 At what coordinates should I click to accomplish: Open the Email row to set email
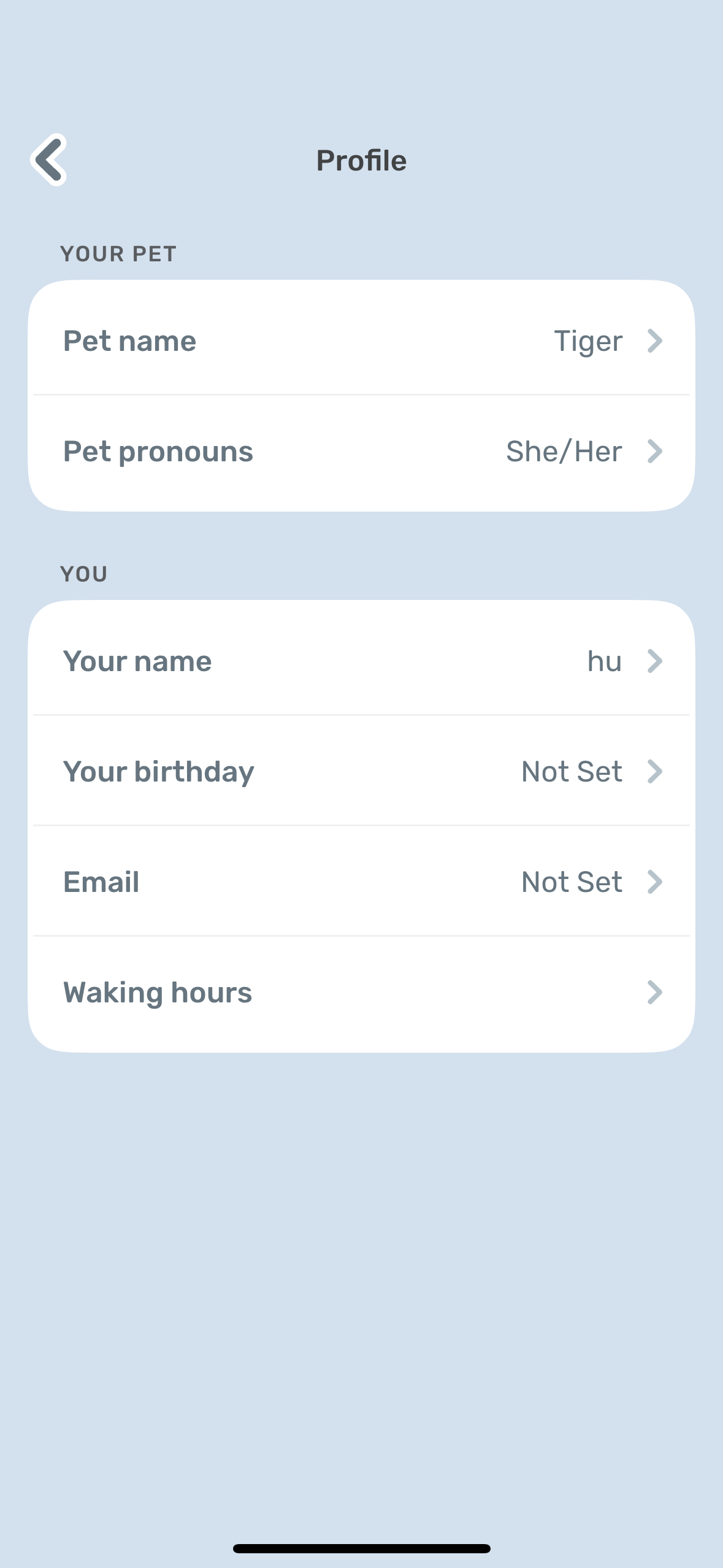pos(361,882)
